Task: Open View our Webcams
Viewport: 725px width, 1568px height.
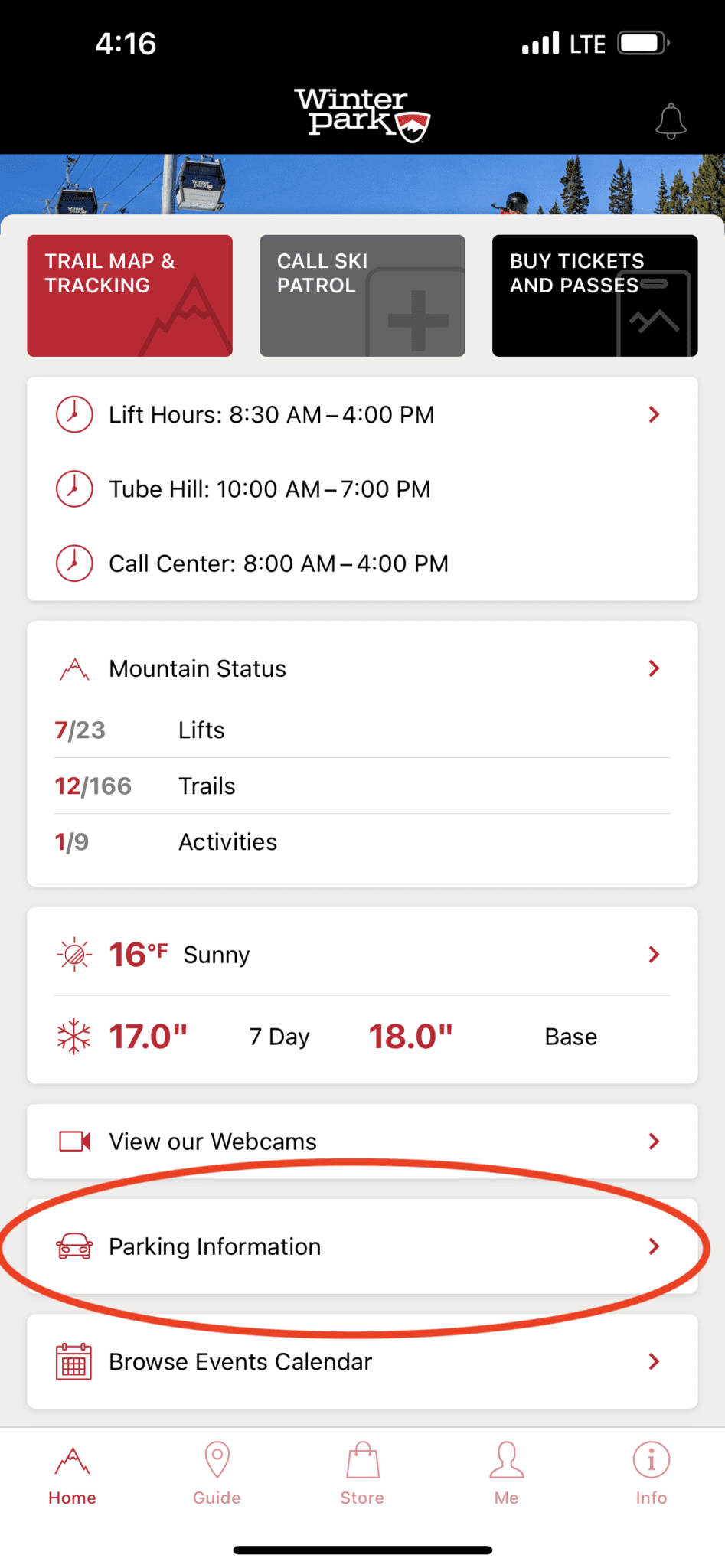Action: (362, 1141)
